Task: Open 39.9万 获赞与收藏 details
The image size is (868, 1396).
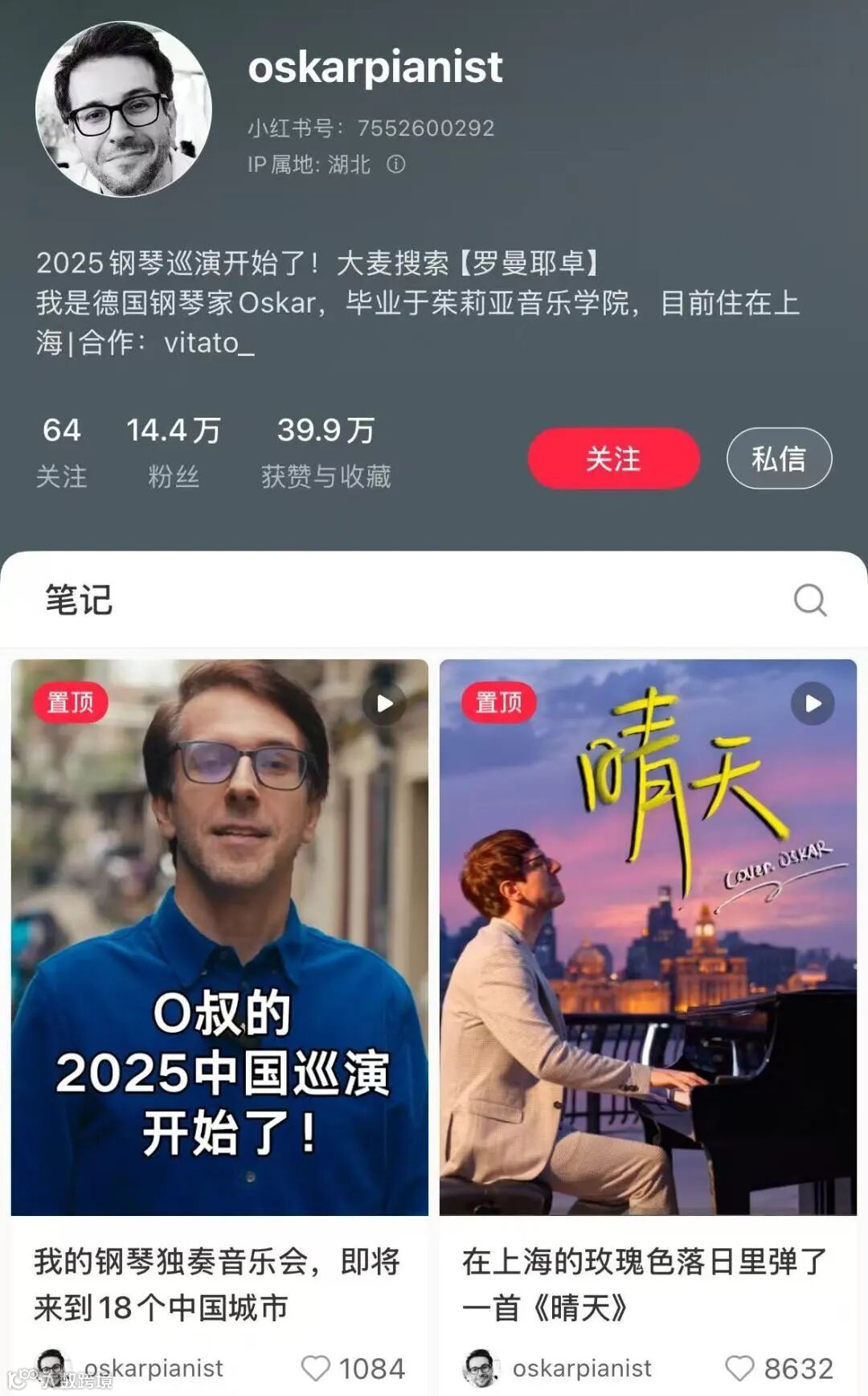Action: tap(325, 452)
